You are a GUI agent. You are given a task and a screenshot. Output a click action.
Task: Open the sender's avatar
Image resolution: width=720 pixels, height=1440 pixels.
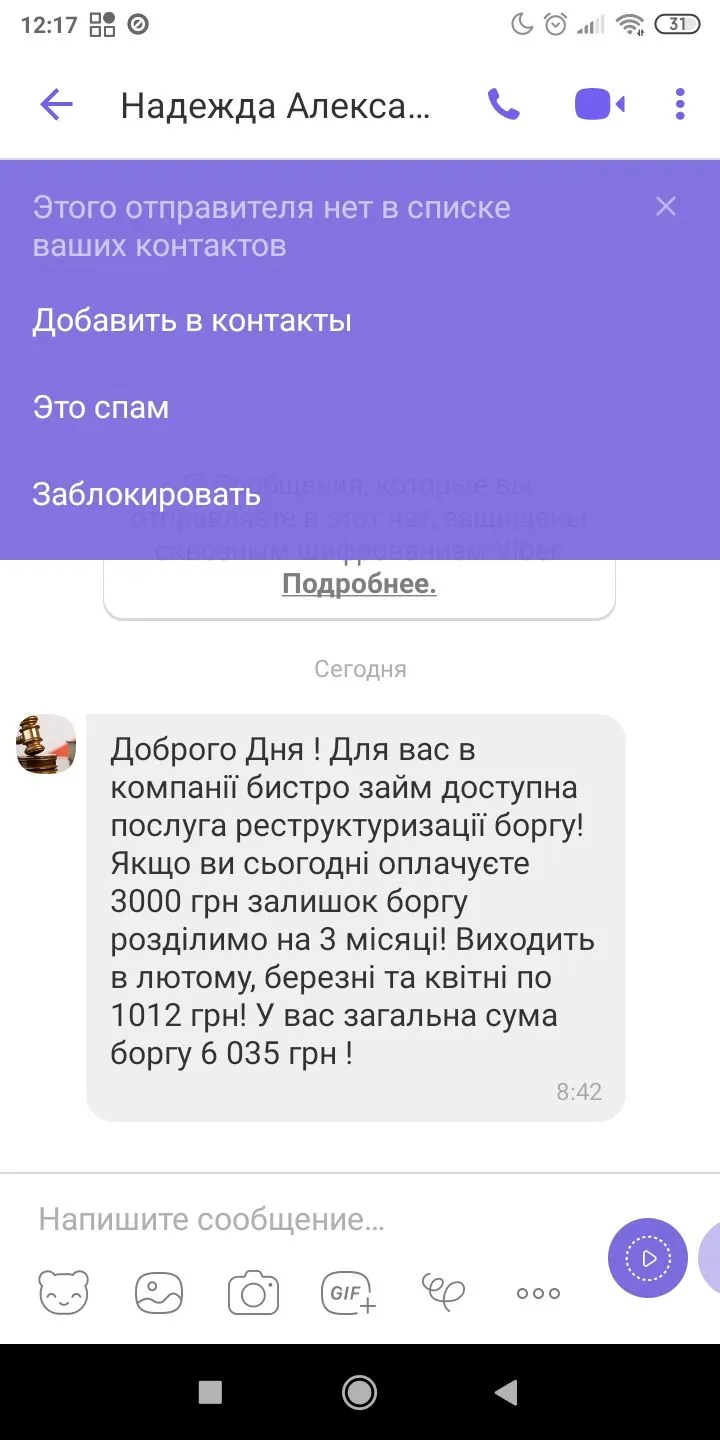click(46, 744)
